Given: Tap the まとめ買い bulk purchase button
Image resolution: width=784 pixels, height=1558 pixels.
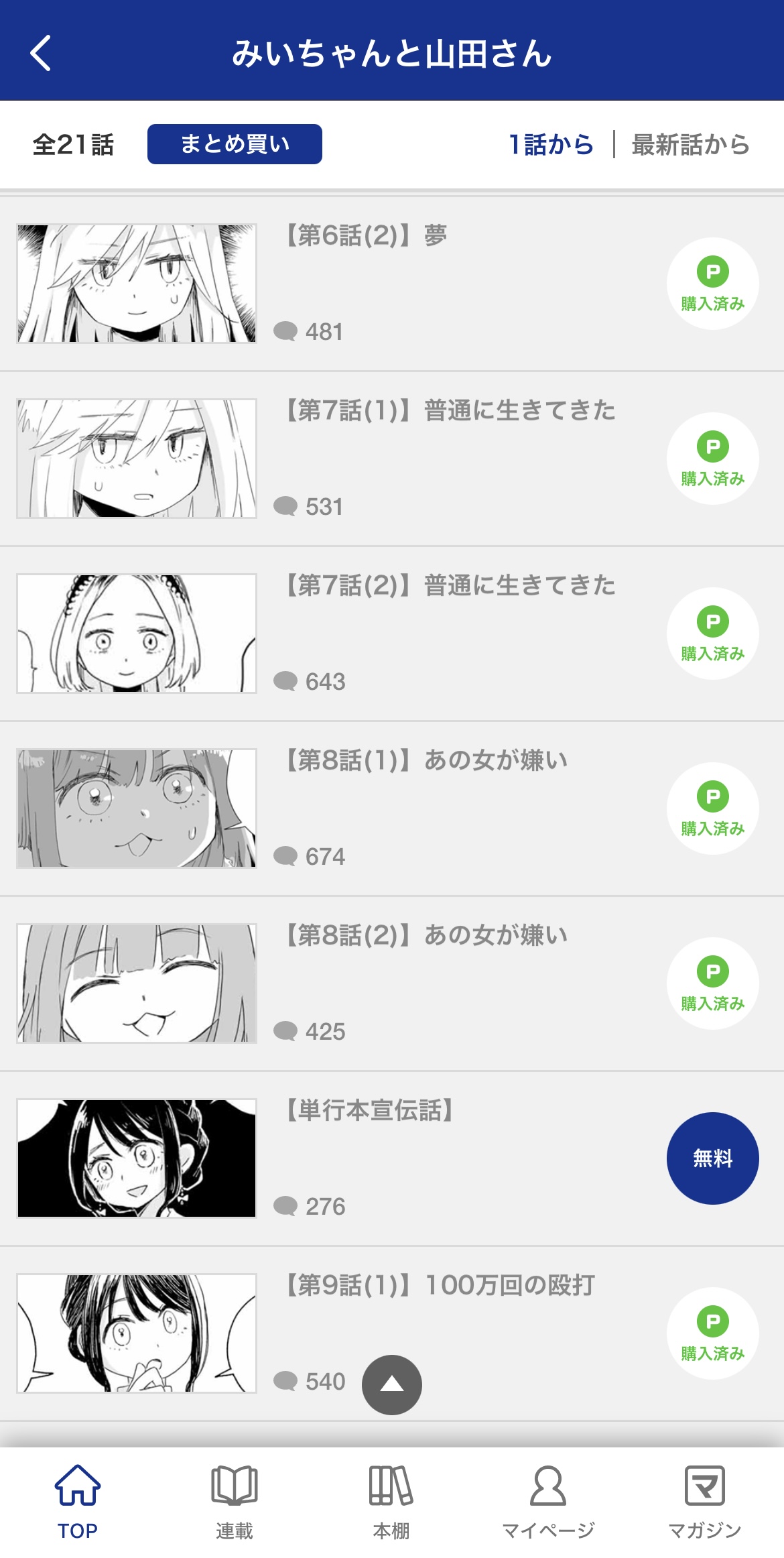Looking at the screenshot, I should [x=235, y=143].
